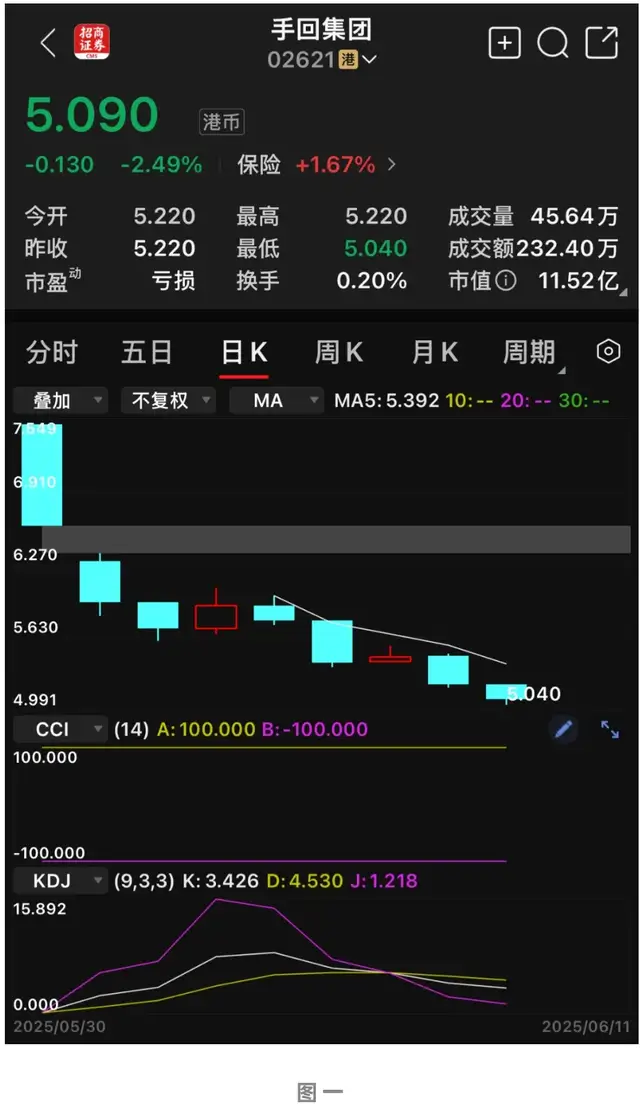Switch to the 五日 chart tab

147,352
